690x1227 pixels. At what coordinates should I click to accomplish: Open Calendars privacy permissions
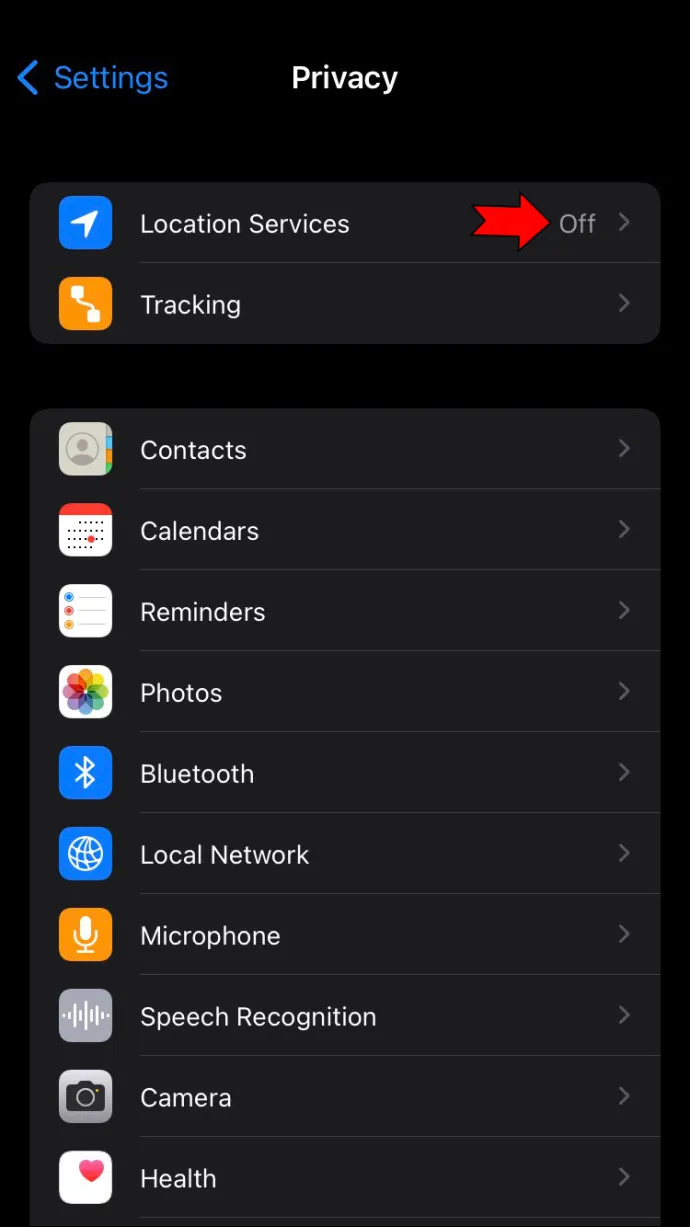[x=345, y=530]
